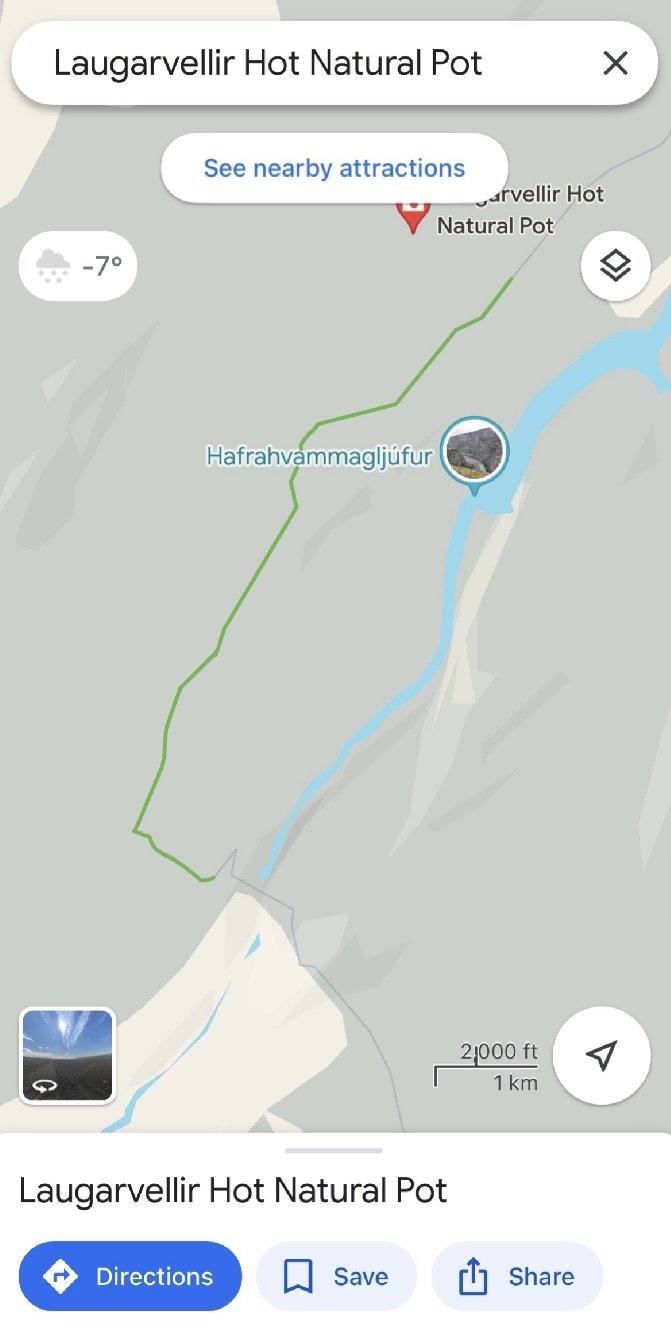671x1336 pixels.
Task: Open the weather chip showing -7°
Action: coord(78,266)
